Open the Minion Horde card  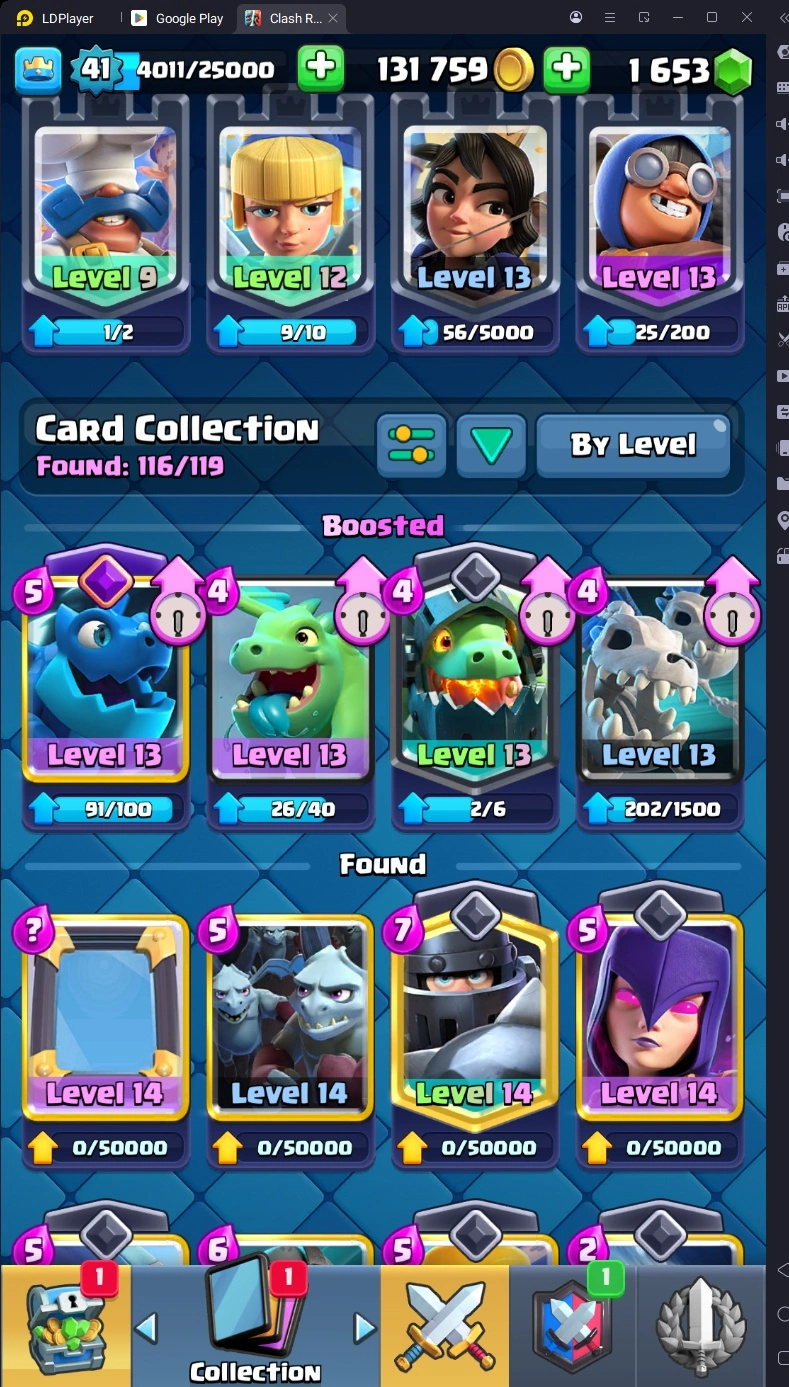[x=290, y=1020]
